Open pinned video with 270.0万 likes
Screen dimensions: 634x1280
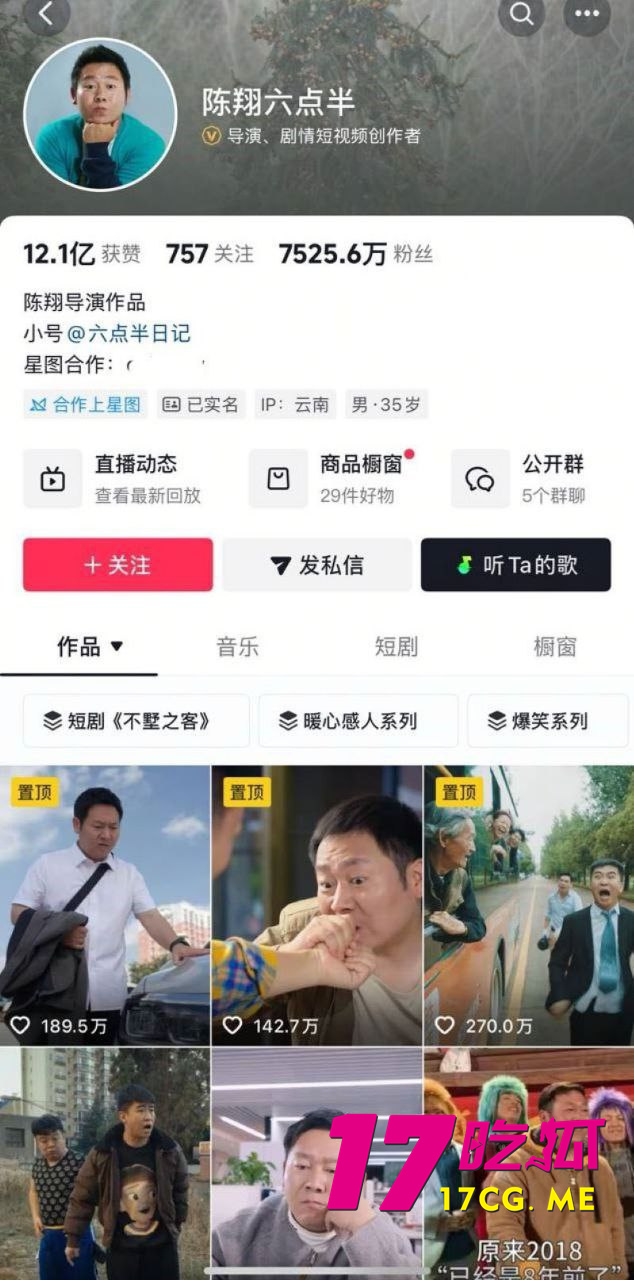[528, 905]
